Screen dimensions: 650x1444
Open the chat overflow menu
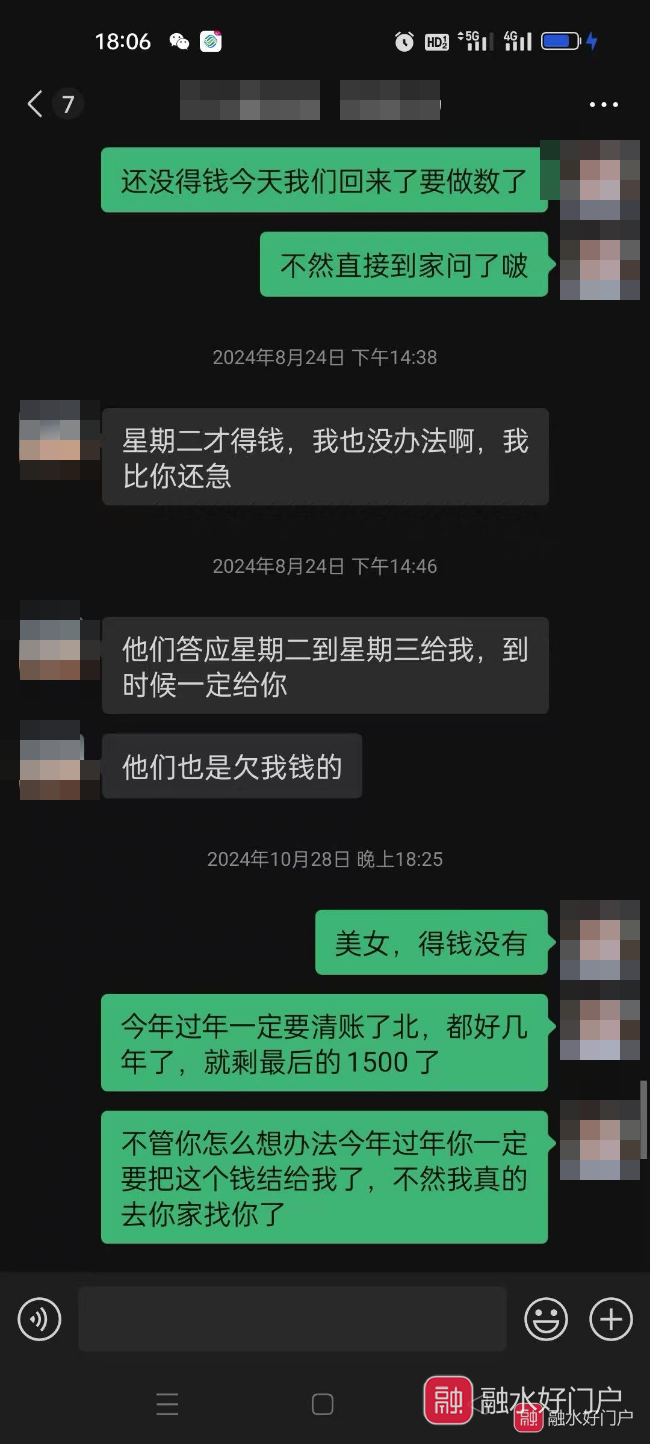coord(604,104)
